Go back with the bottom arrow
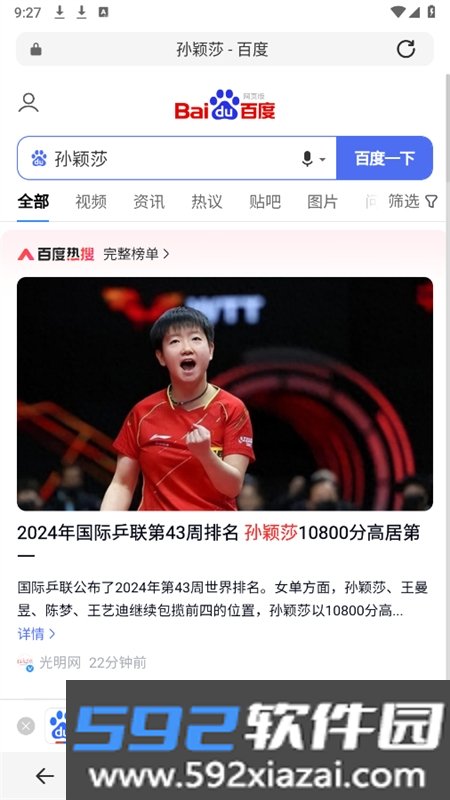The height and width of the screenshot is (800, 450). (44, 776)
